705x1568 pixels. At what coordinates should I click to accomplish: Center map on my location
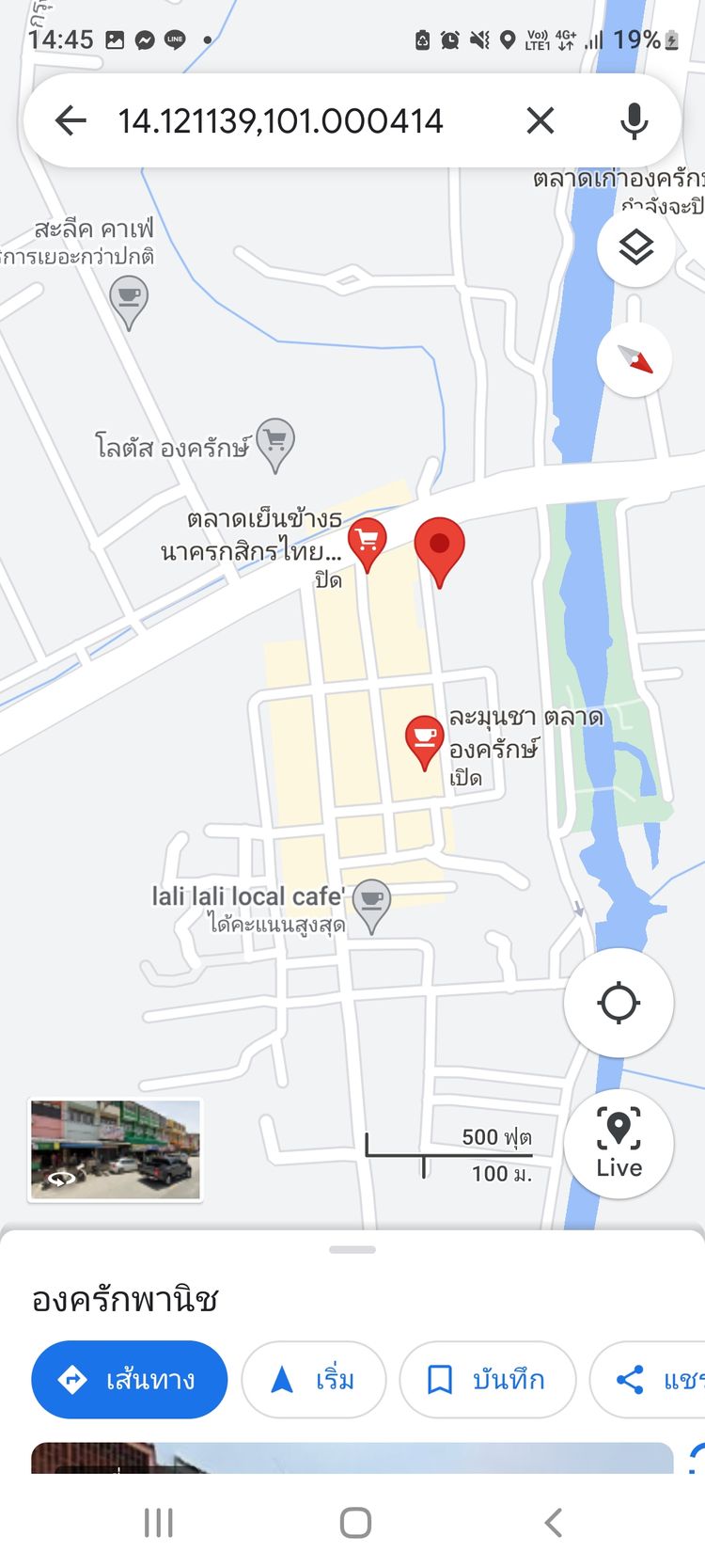point(619,1002)
